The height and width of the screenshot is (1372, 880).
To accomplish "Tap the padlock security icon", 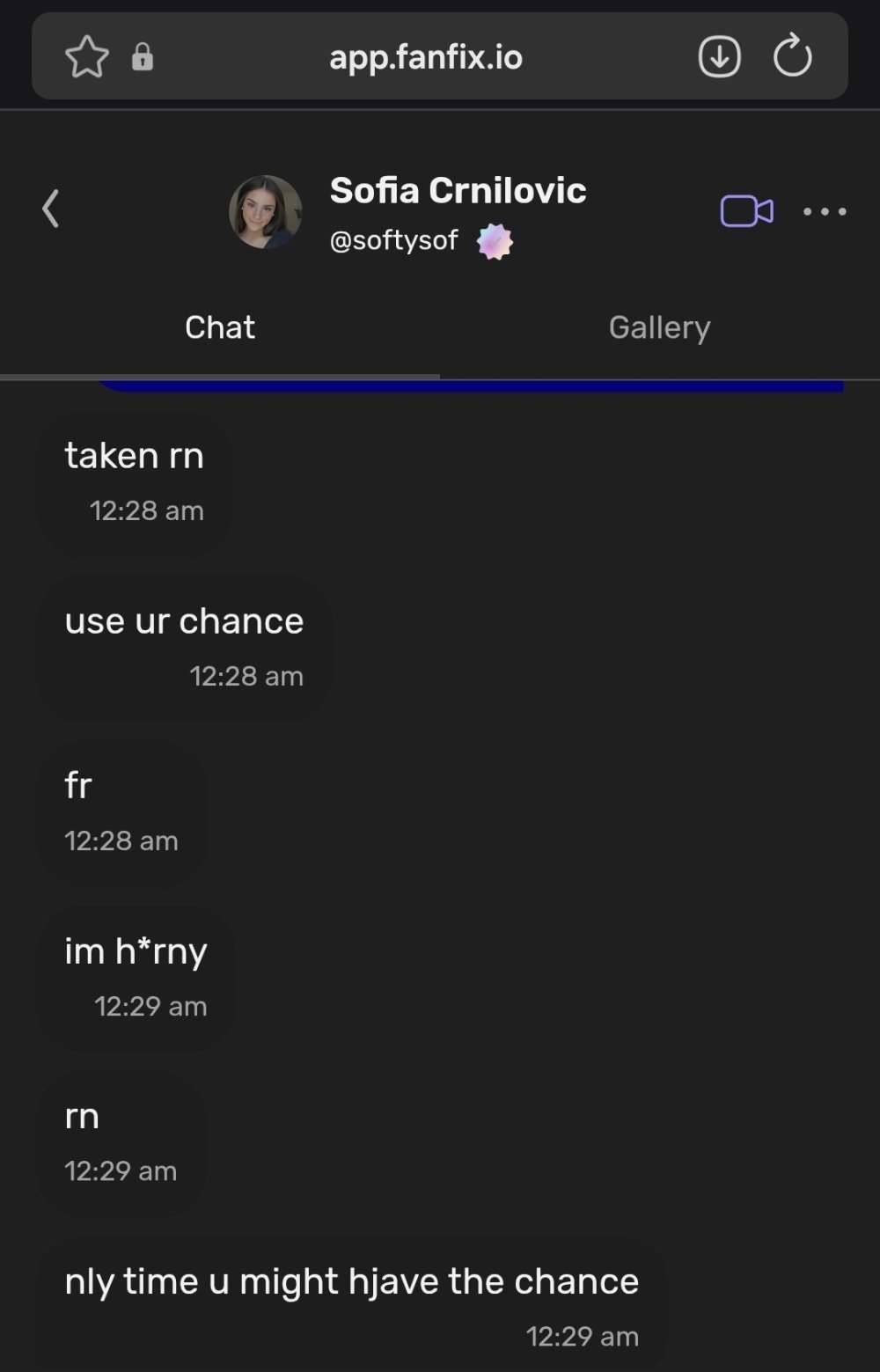I will click(143, 58).
